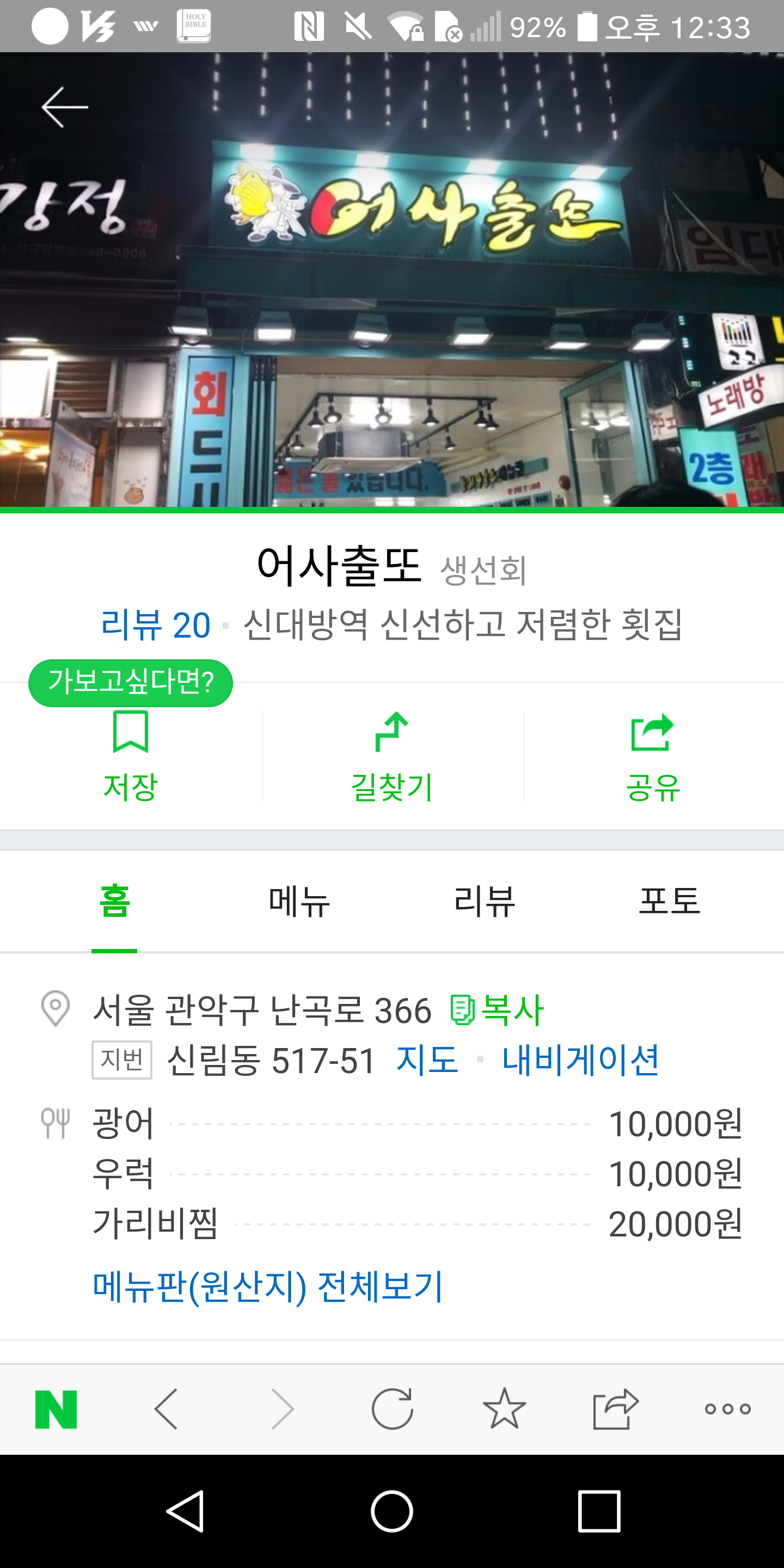Switch to the 메뉴 tab

click(x=299, y=902)
